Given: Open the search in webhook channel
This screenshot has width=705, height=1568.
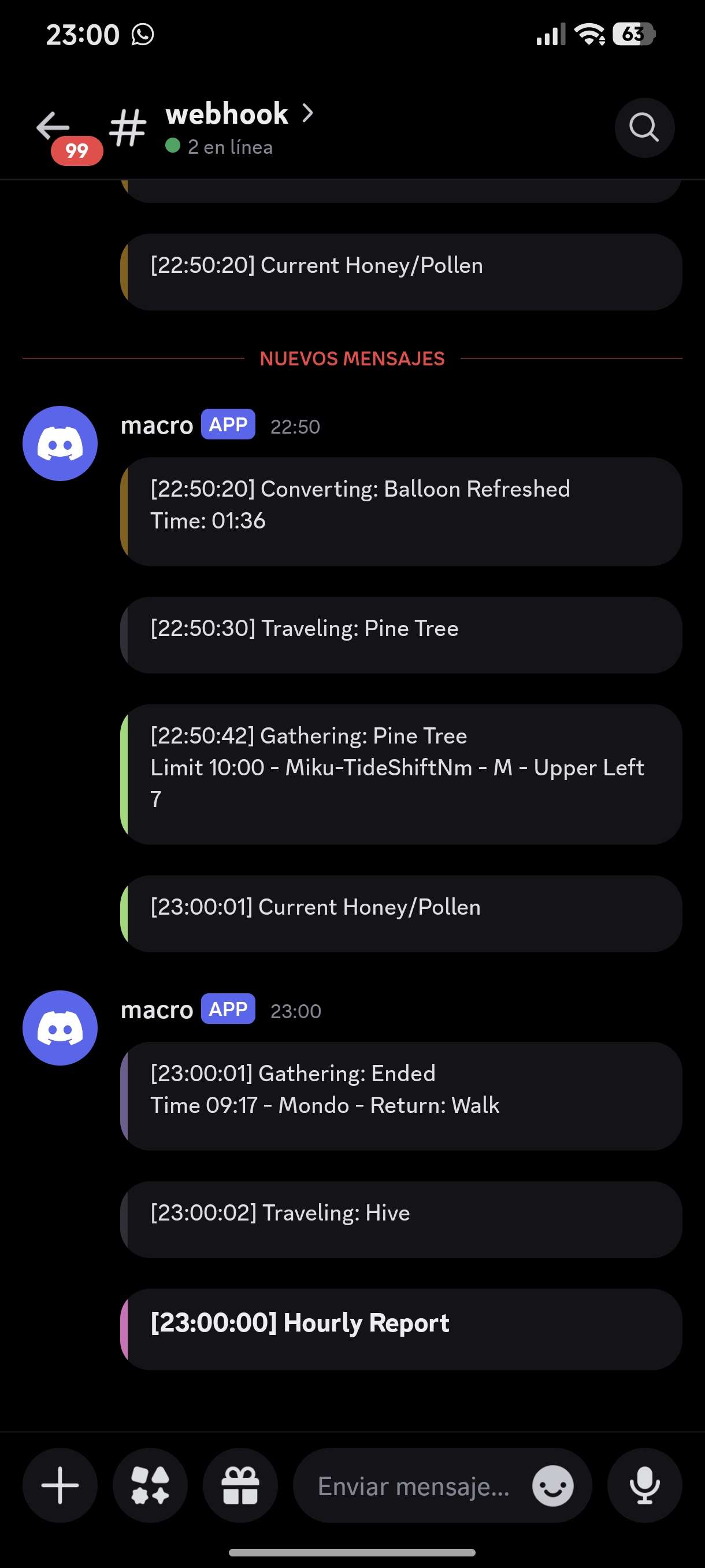Looking at the screenshot, I should click(644, 128).
